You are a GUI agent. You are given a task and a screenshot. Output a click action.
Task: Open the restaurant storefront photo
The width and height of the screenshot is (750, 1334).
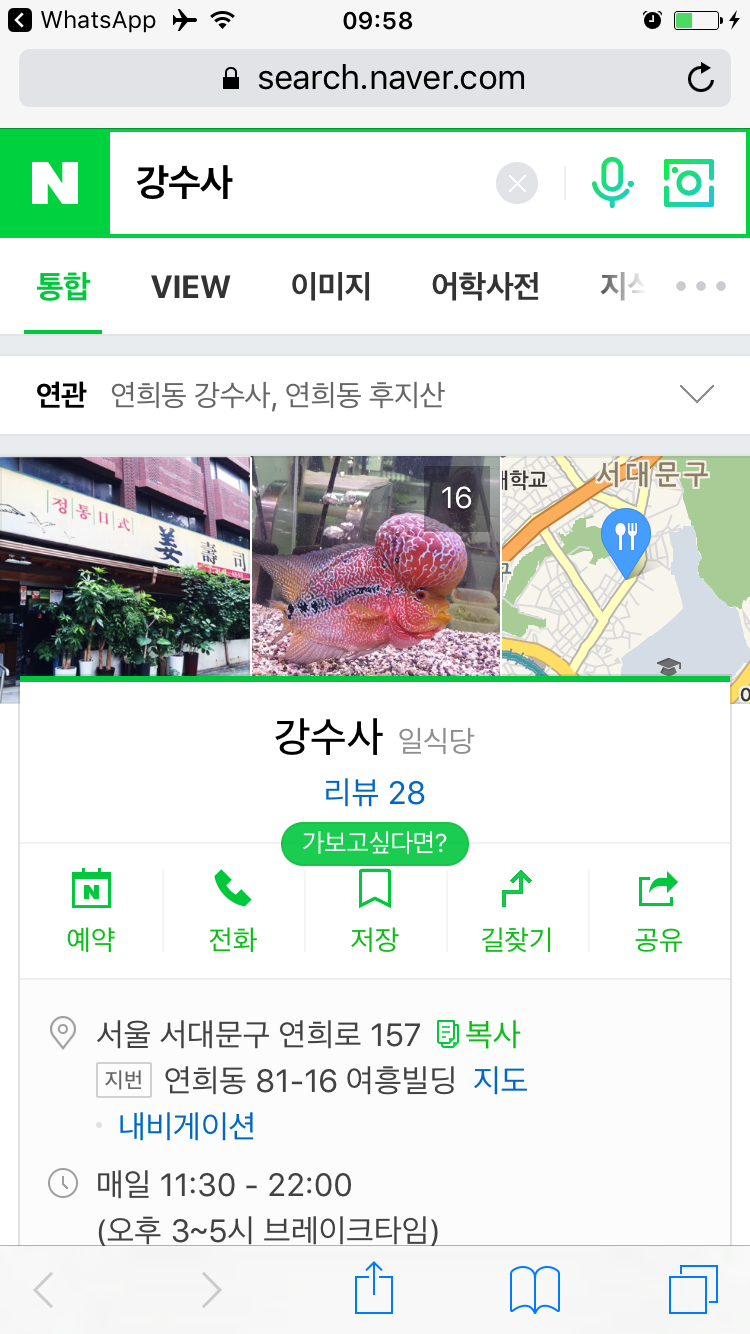[x=124, y=566]
